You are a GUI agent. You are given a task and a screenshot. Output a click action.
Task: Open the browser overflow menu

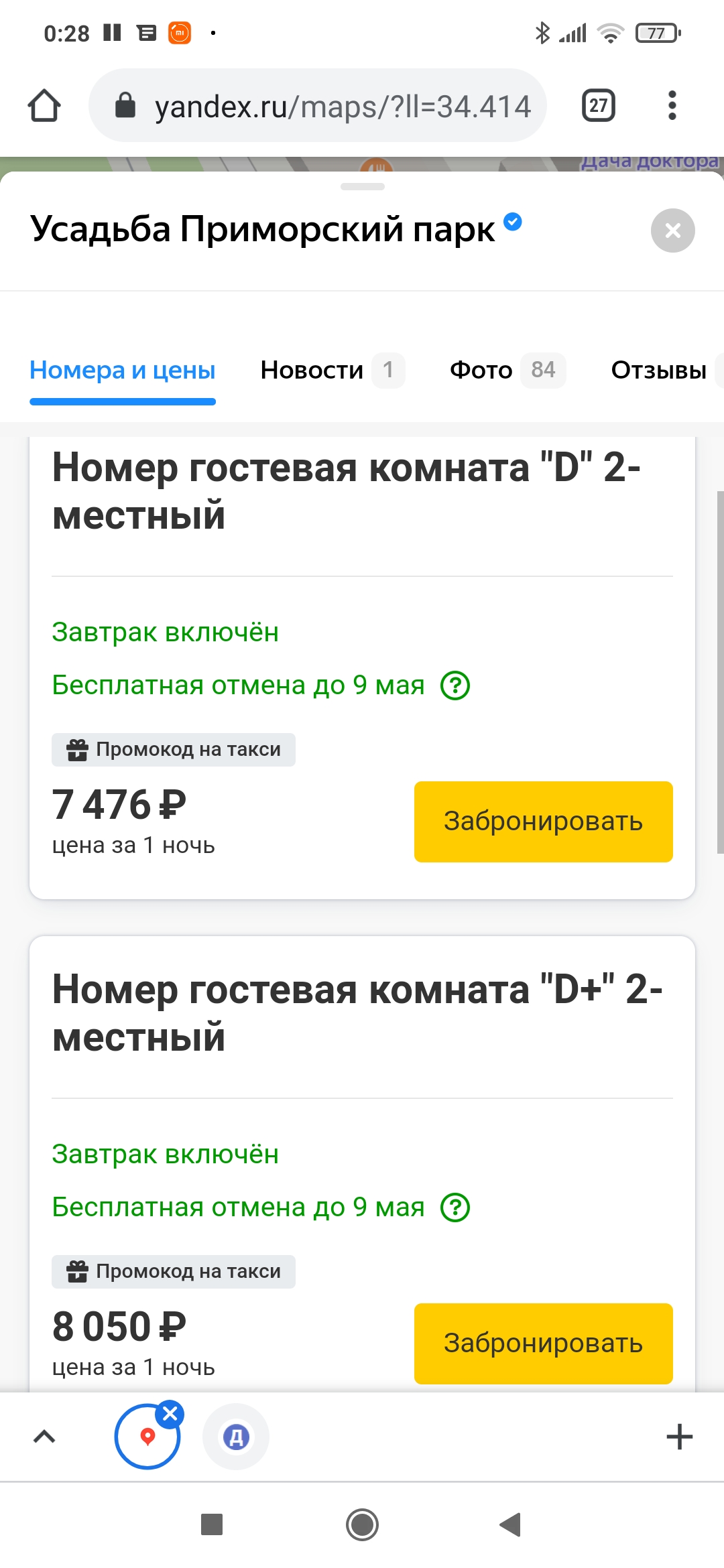click(672, 106)
